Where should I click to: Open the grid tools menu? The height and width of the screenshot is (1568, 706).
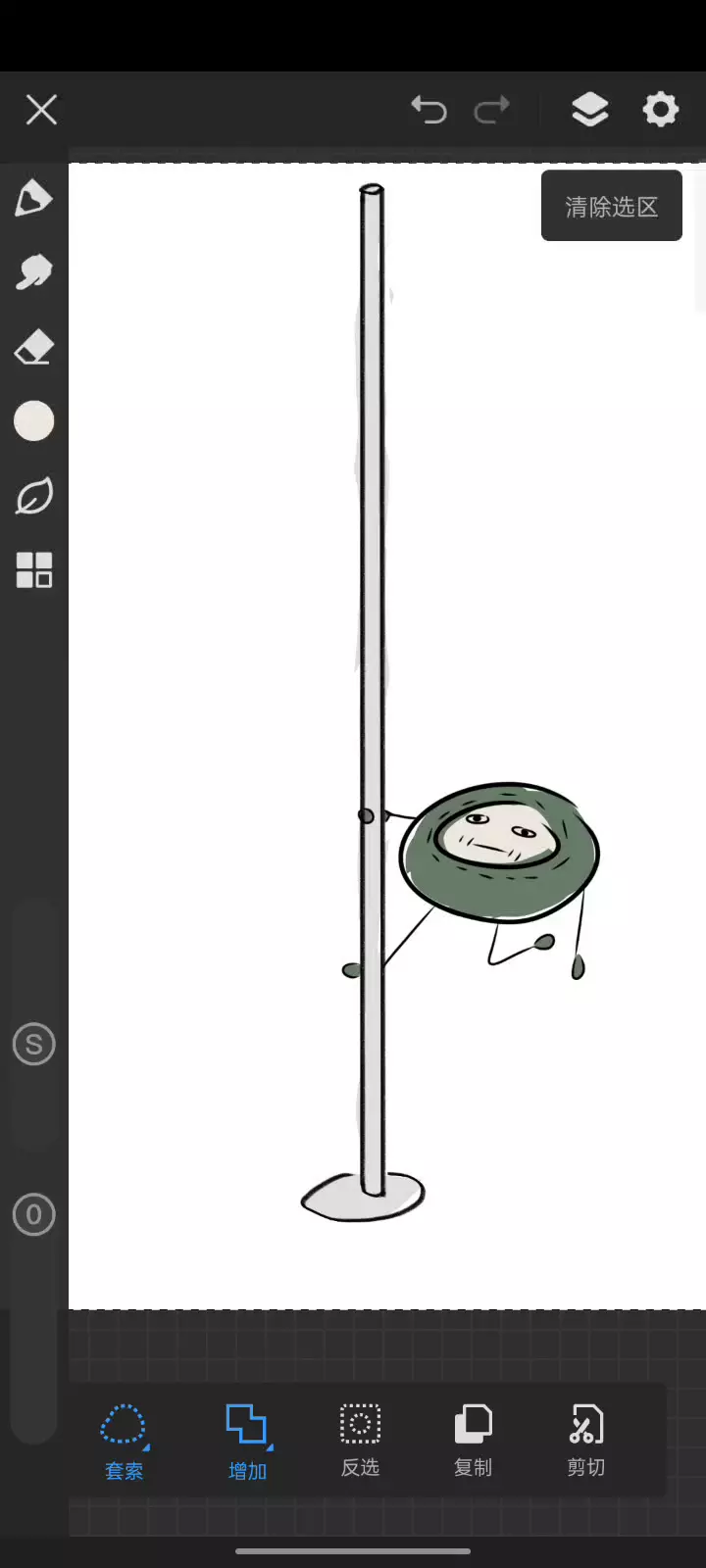[33, 569]
